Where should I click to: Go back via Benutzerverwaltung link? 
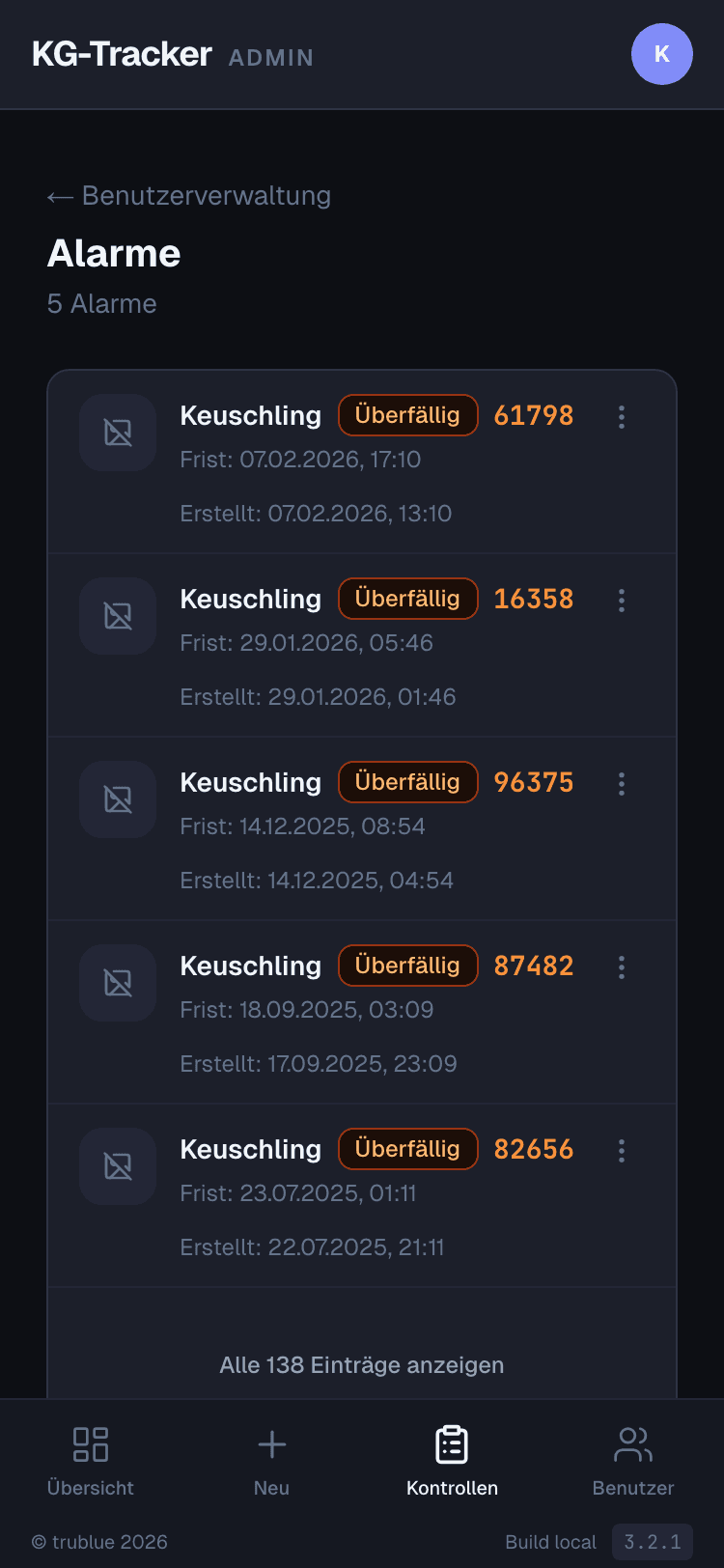point(189,196)
